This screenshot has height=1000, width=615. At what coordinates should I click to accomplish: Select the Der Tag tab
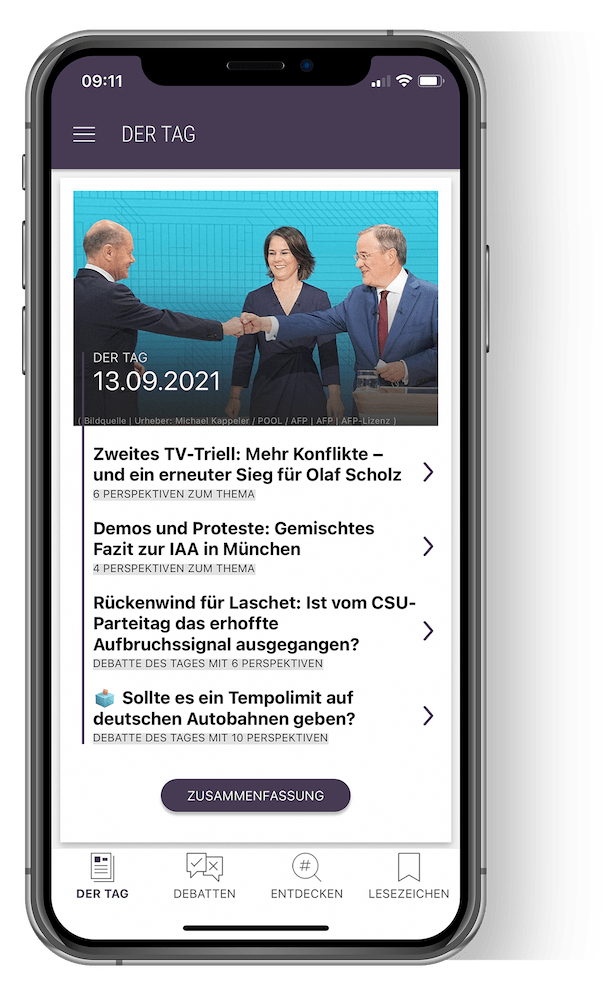(102, 876)
